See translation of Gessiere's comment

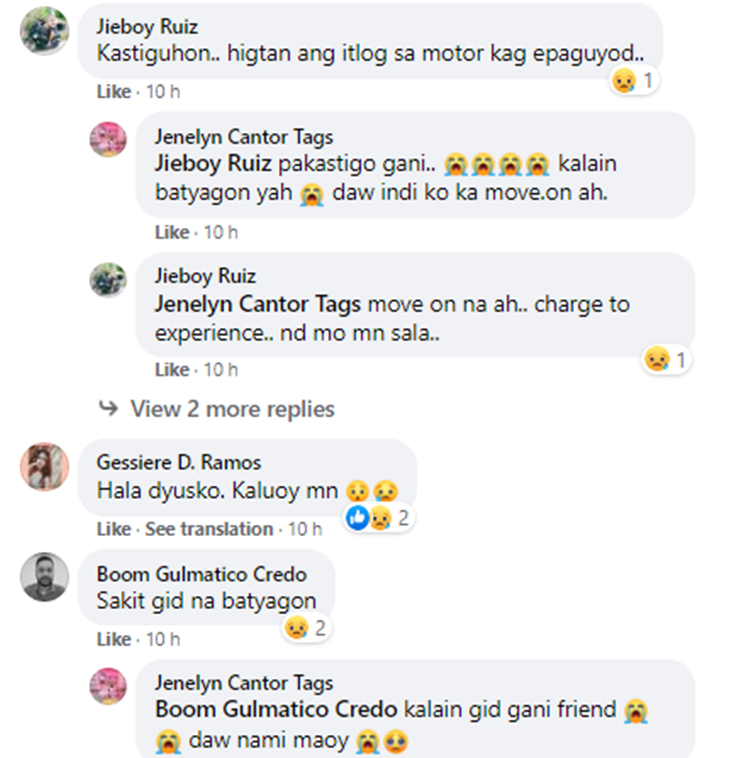(x=209, y=529)
